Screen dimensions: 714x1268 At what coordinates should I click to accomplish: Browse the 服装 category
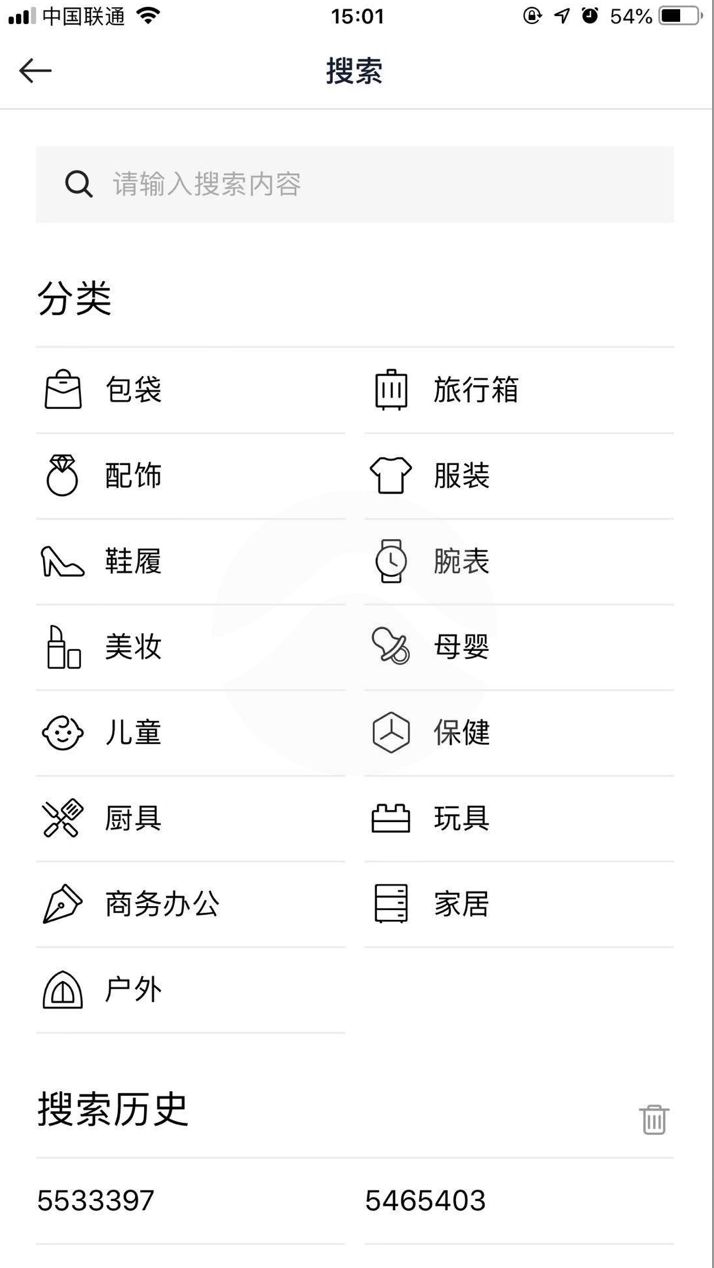(x=519, y=476)
